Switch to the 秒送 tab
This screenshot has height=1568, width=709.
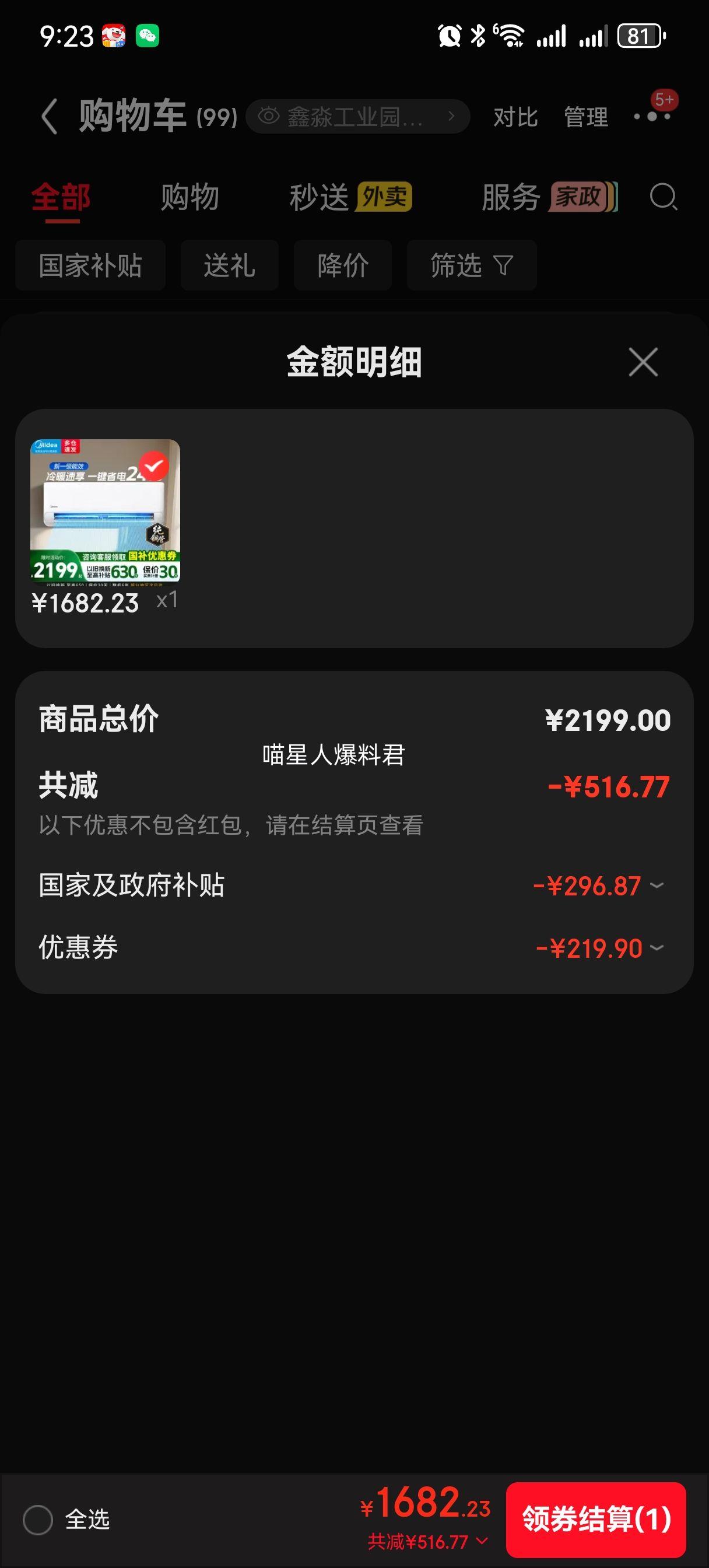click(319, 197)
